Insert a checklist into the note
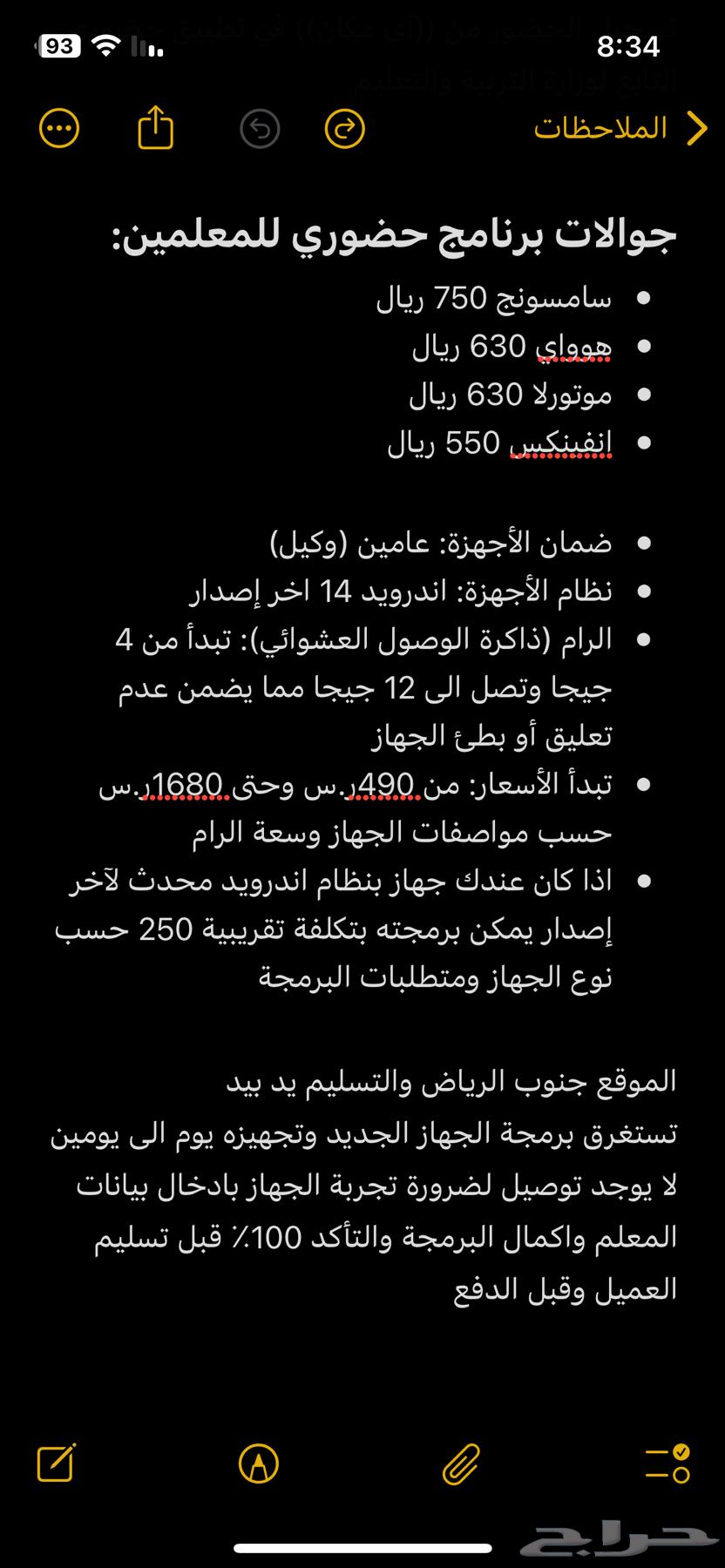 (668, 1462)
